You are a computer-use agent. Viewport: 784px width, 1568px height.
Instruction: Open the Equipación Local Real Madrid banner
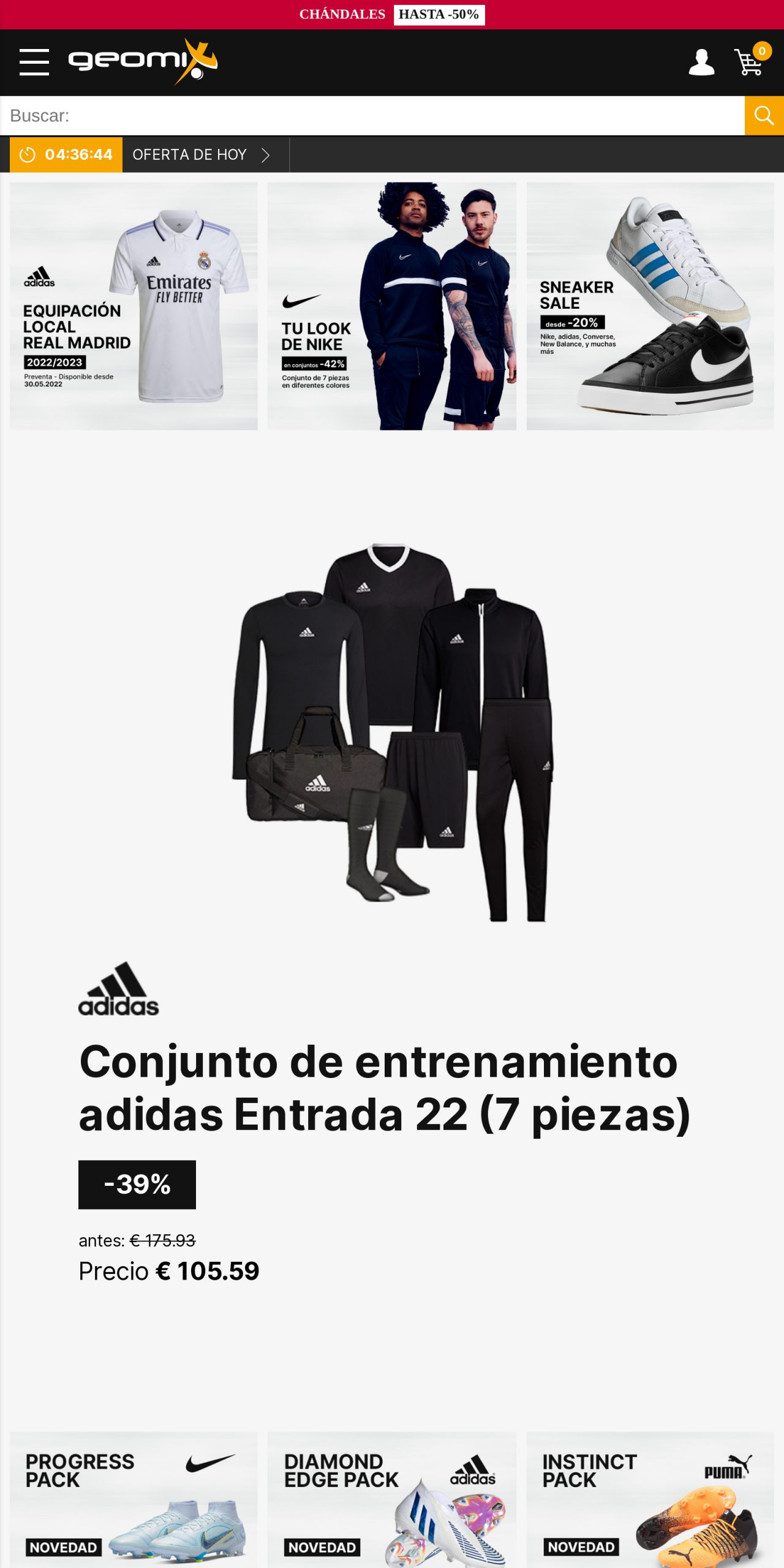(x=134, y=306)
